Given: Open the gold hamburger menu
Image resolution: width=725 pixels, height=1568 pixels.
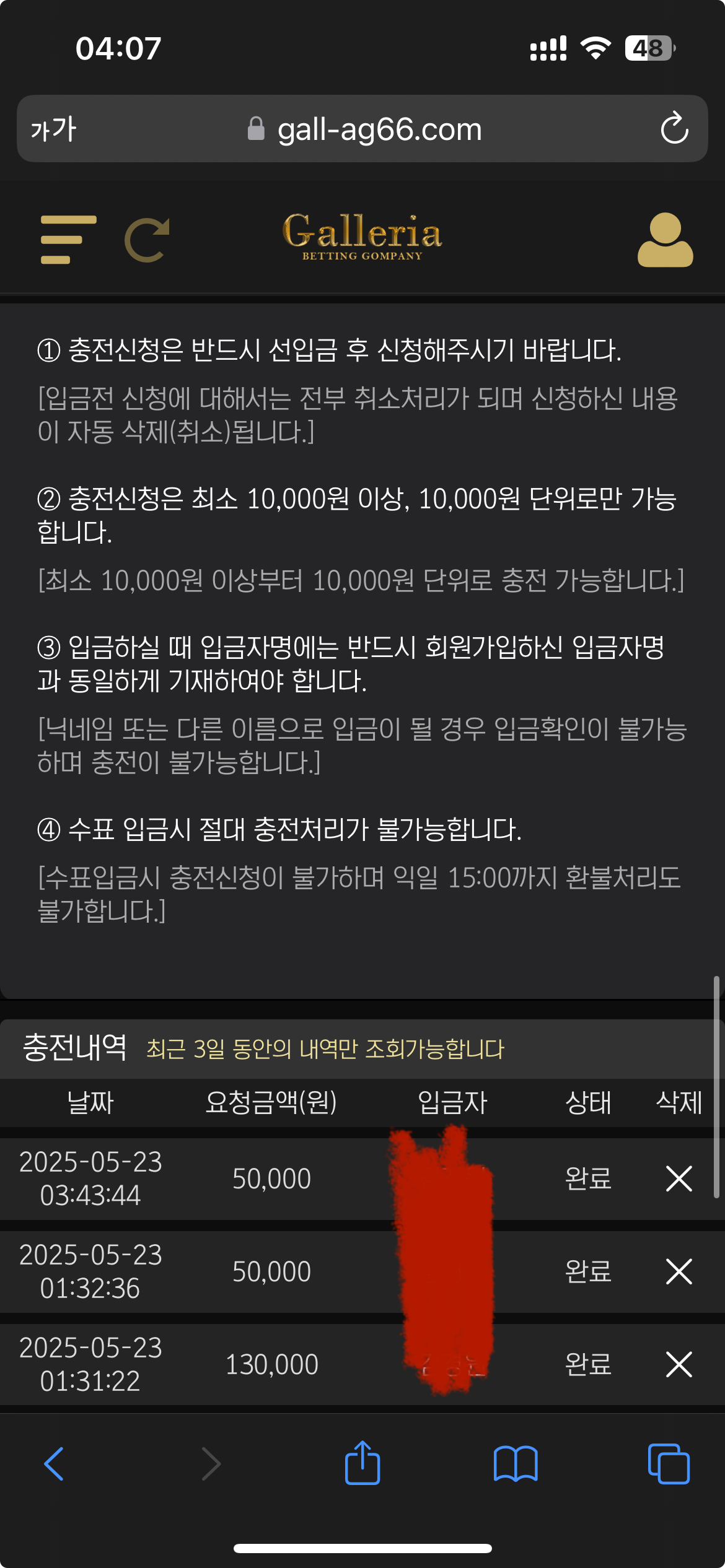Looking at the screenshot, I should pos(68,240).
